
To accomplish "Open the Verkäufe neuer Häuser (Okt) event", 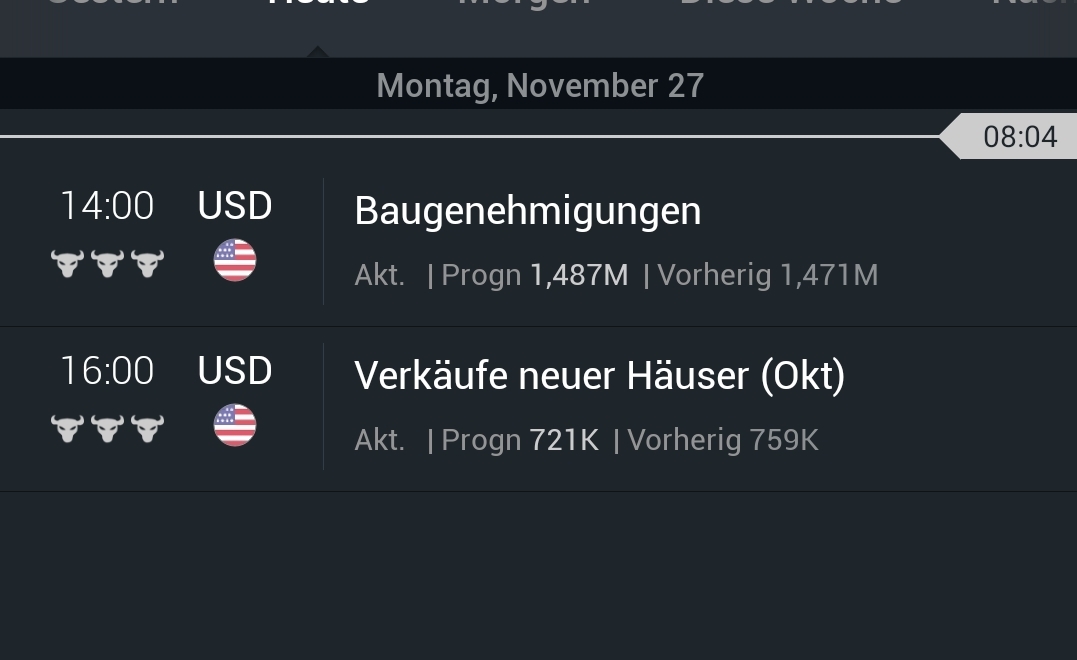I will point(599,377).
